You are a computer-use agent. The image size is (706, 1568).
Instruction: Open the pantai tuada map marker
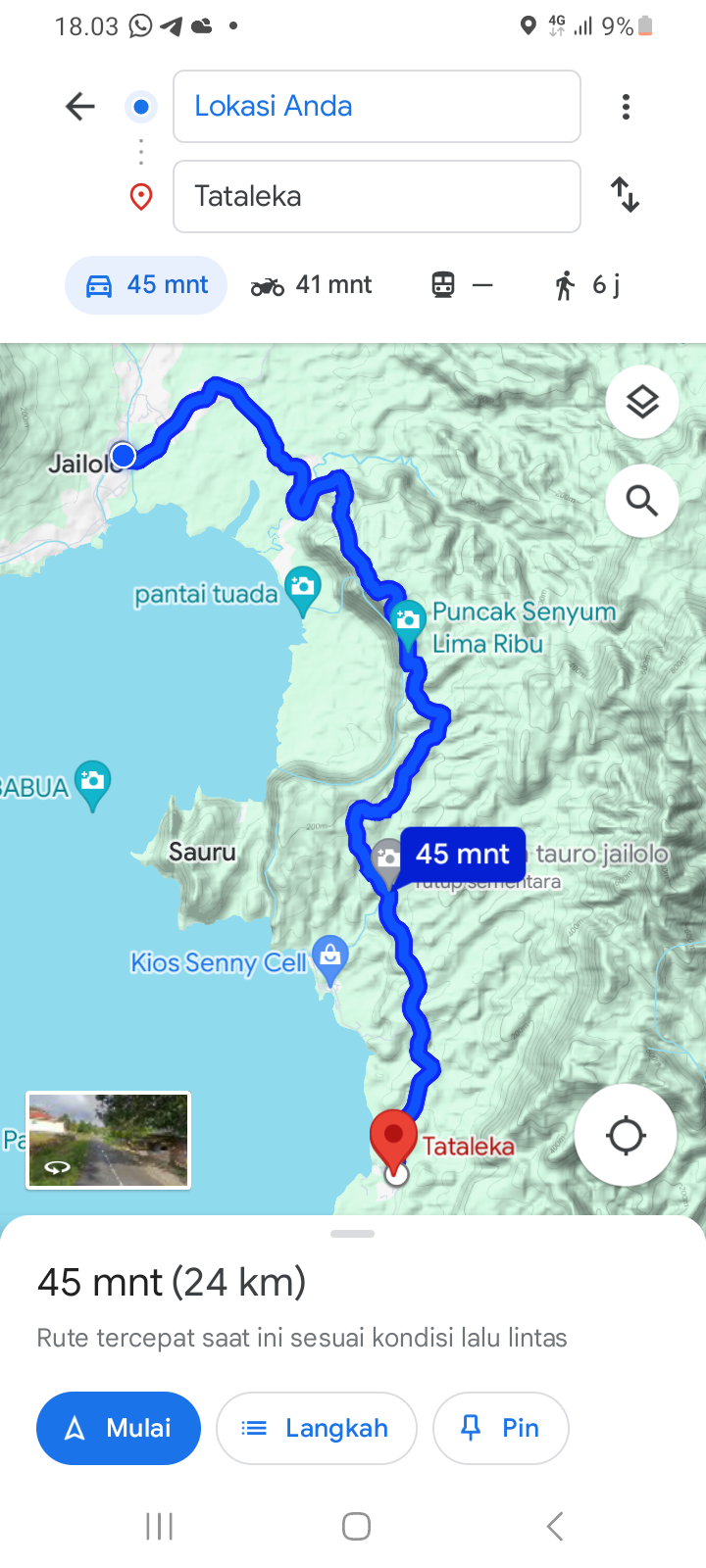click(x=303, y=590)
